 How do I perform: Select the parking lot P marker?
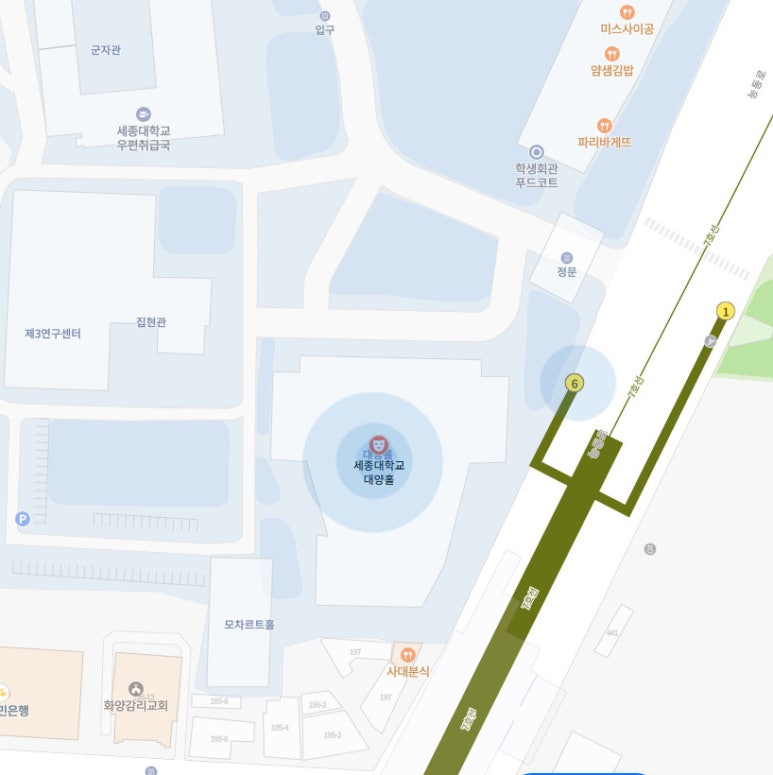click(x=22, y=518)
